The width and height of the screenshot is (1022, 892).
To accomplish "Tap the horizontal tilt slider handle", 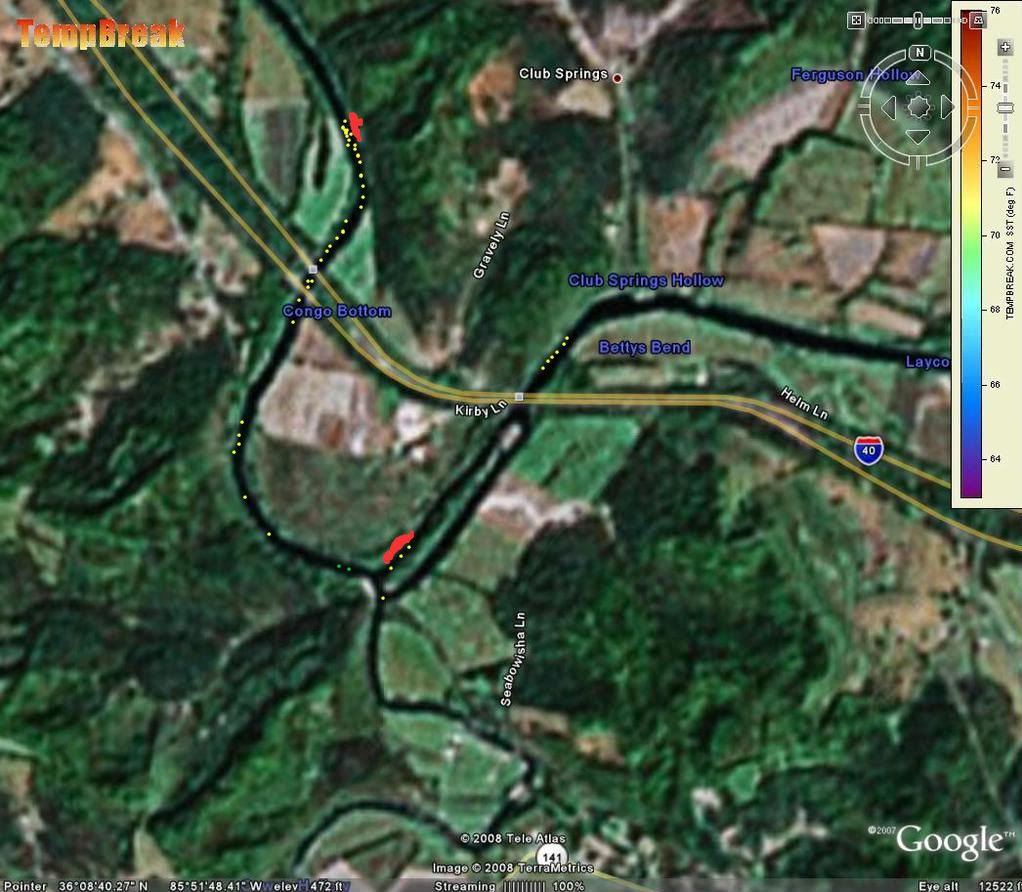I will click(917, 20).
